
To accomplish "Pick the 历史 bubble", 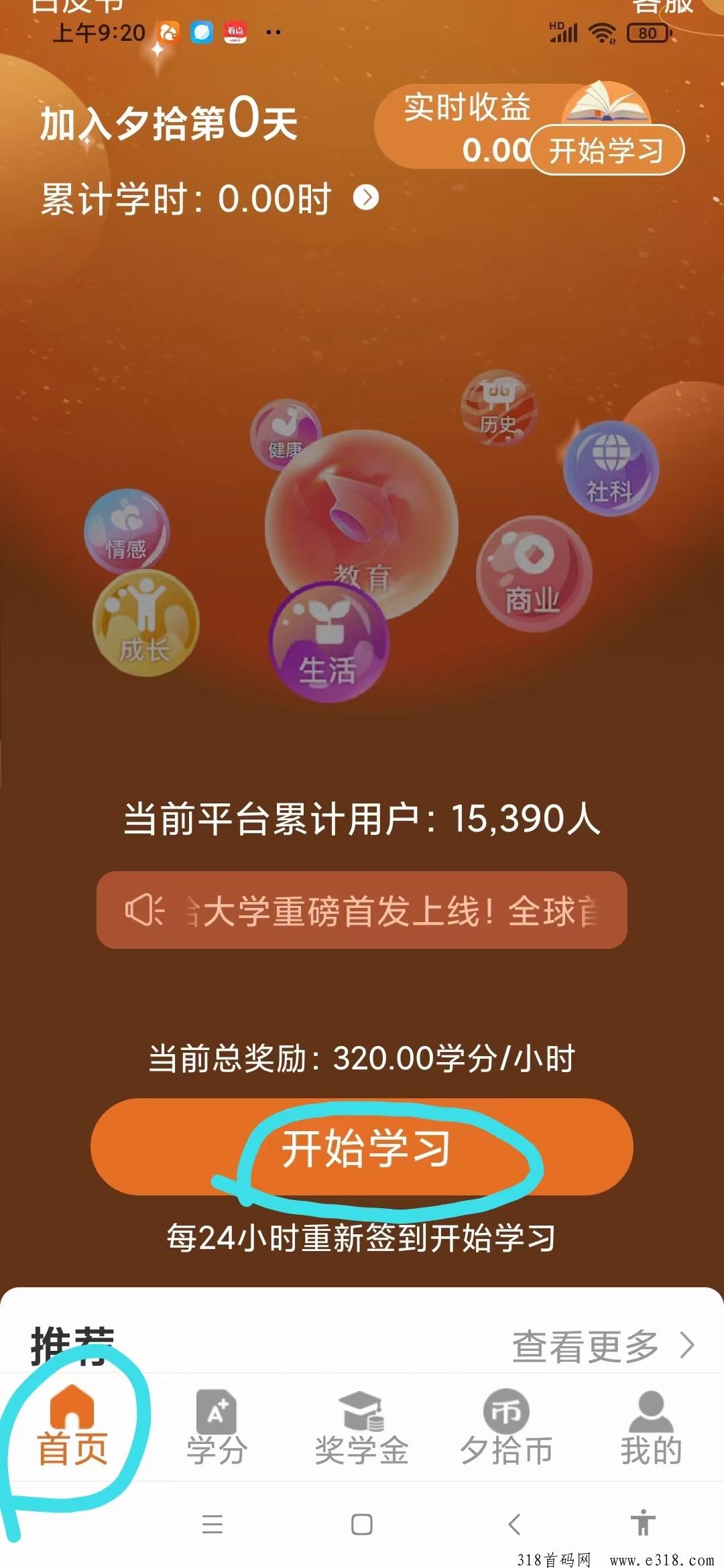I will (x=499, y=407).
